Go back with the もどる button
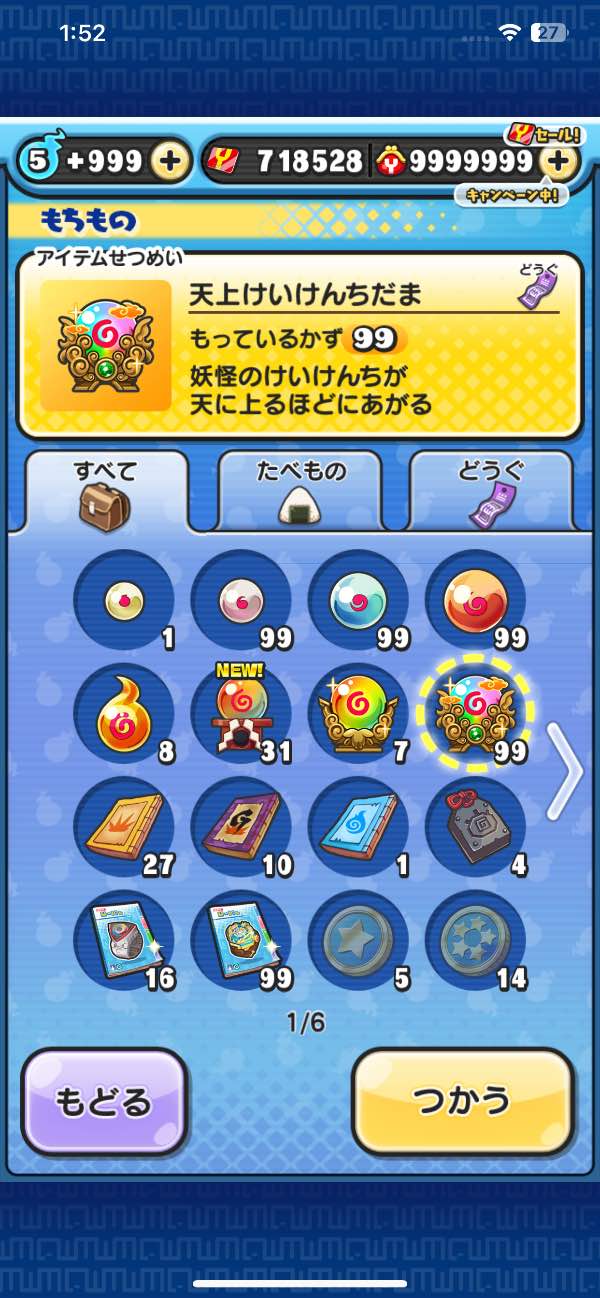Viewport: 600px width, 1298px height. pos(104,1101)
